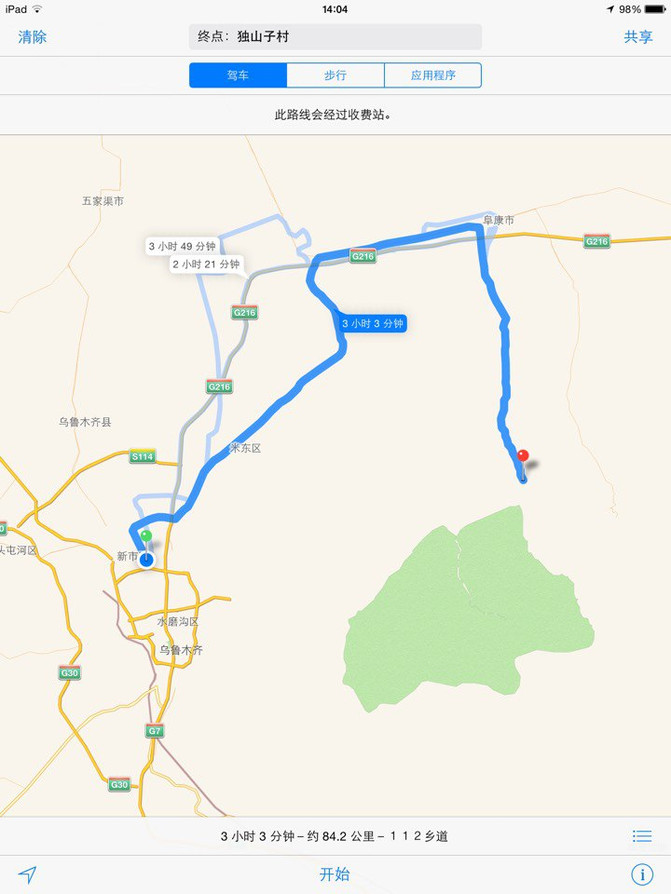The width and height of the screenshot is (671, 894).
Task: Switch to the 应用程序 apps tab
Action: (432, 75)
